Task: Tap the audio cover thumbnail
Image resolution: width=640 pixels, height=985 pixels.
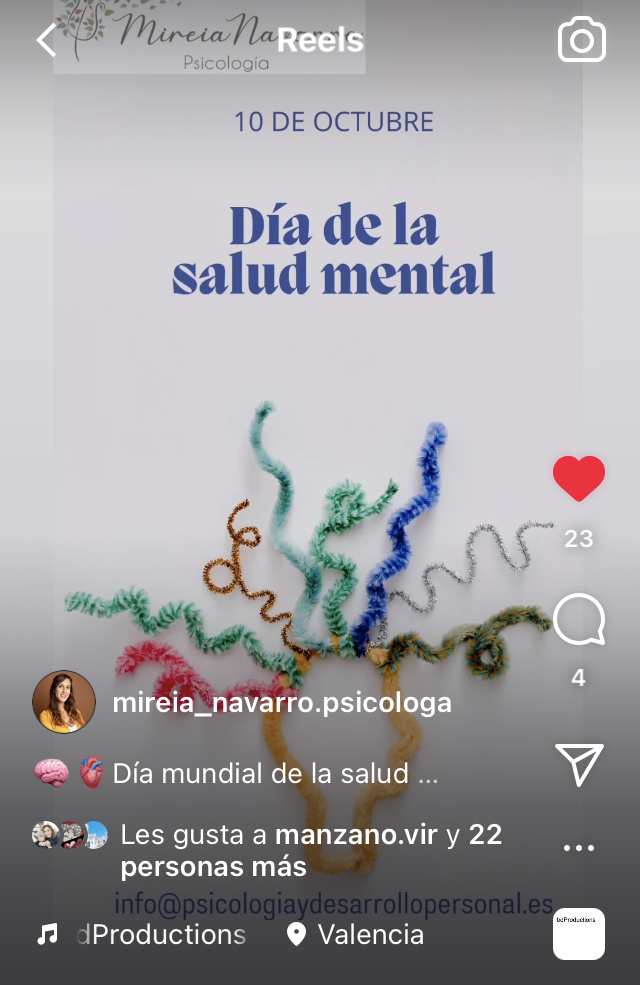Action: point(579,934)
